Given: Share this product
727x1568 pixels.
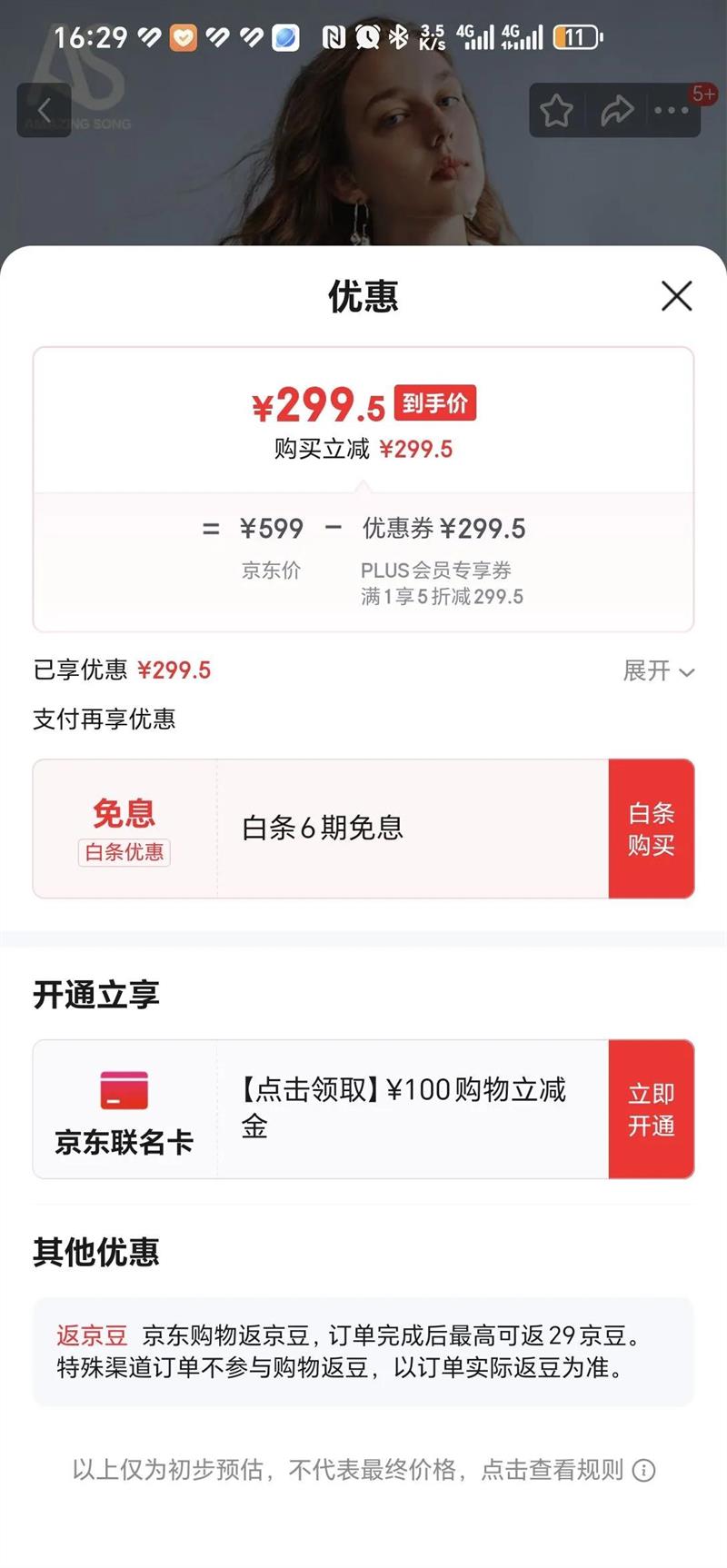Looking at the screenshot, I should (x=616, y=111).
